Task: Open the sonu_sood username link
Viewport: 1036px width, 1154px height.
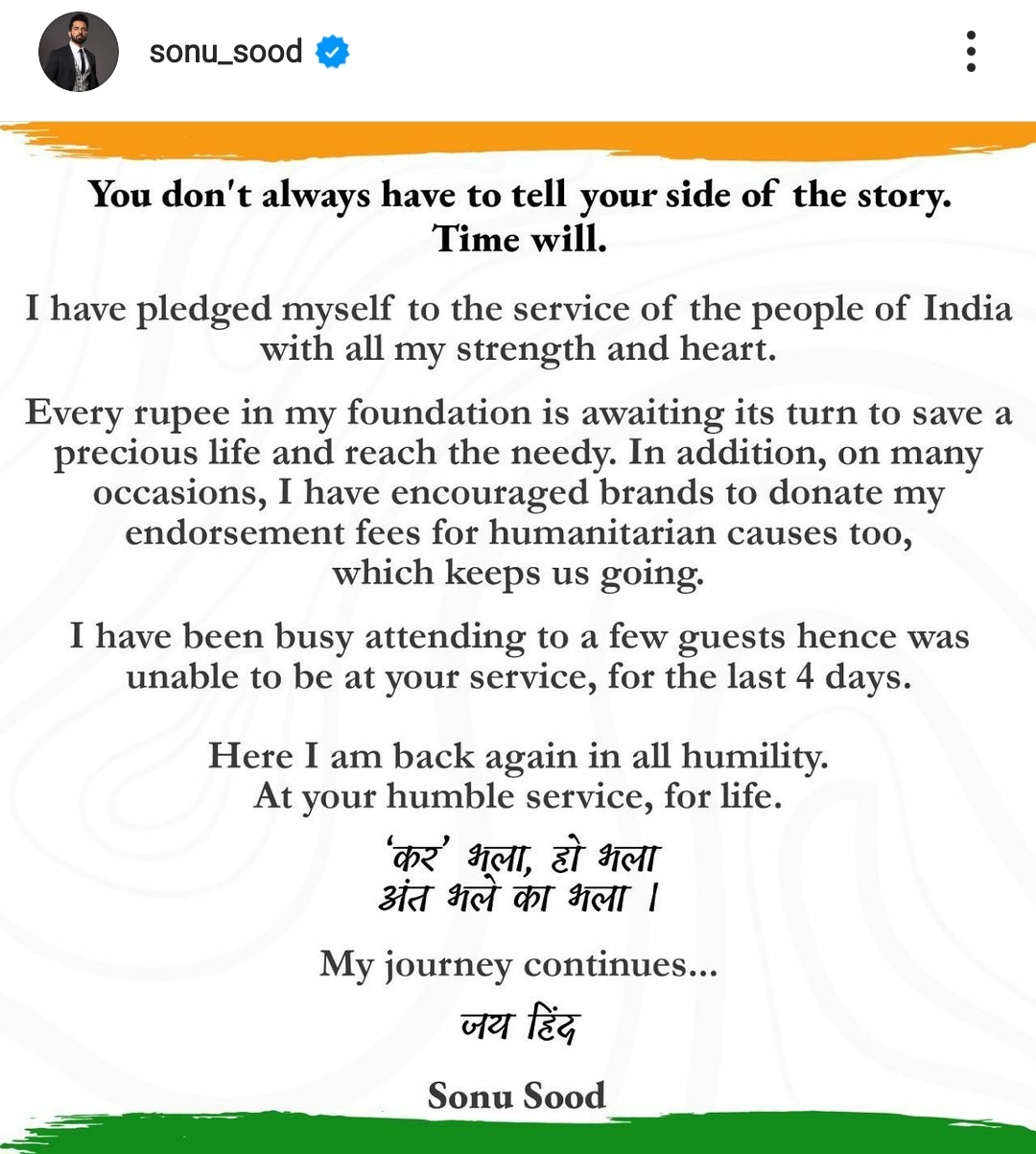Action: coord(226,52)
